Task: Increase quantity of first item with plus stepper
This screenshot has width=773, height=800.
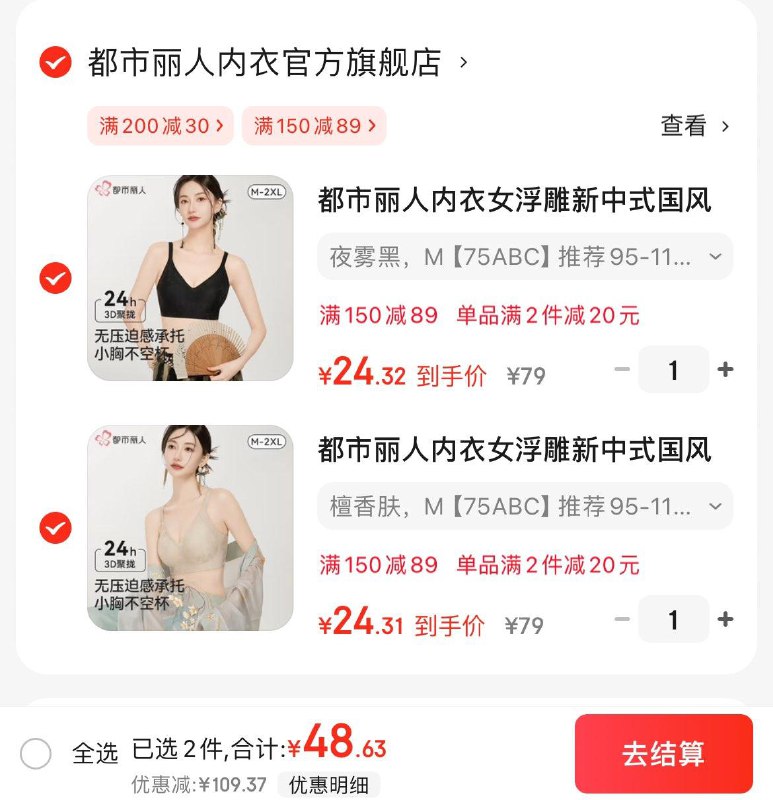Action: [725, 369]
